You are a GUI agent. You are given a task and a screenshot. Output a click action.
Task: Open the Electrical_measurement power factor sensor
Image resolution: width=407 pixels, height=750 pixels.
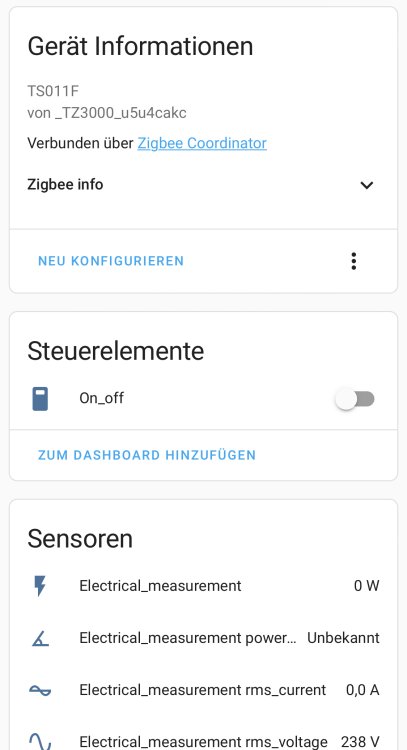click(x=203, y=638)
